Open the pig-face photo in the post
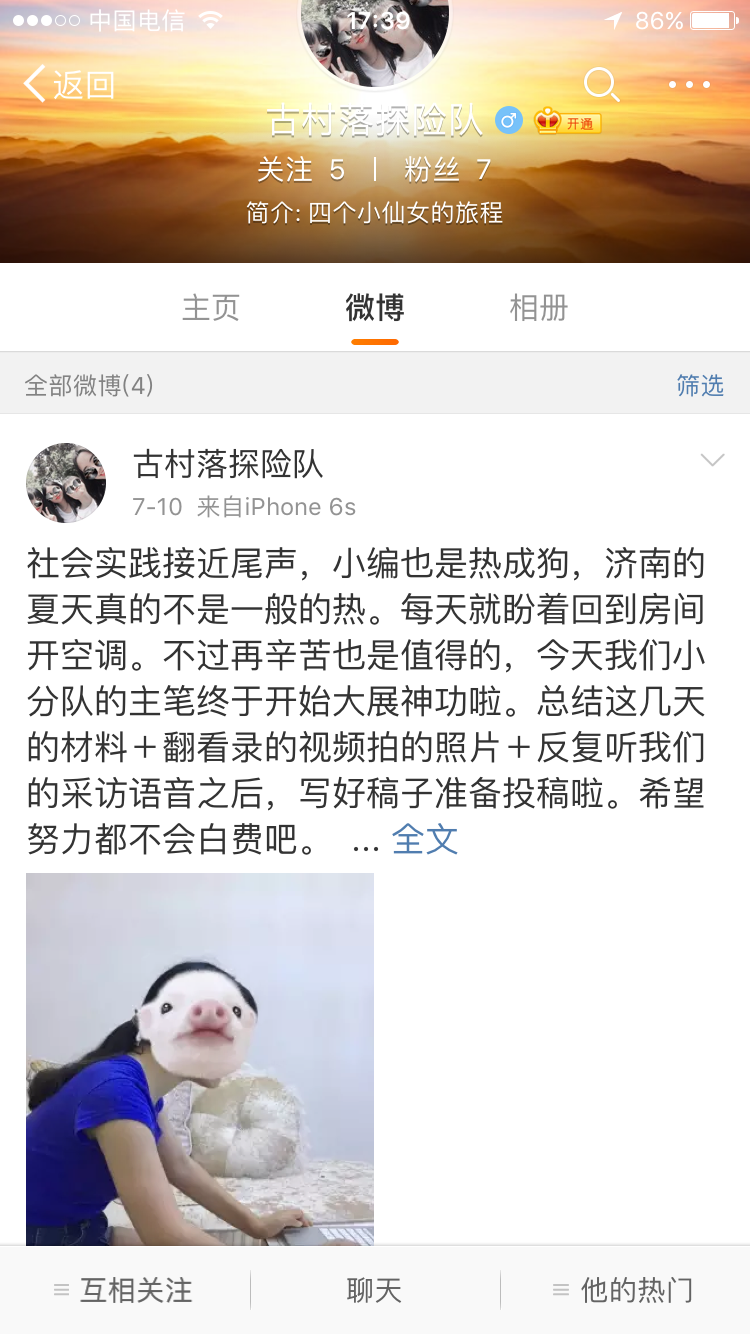750x1334 pixels. [200, 1058]
